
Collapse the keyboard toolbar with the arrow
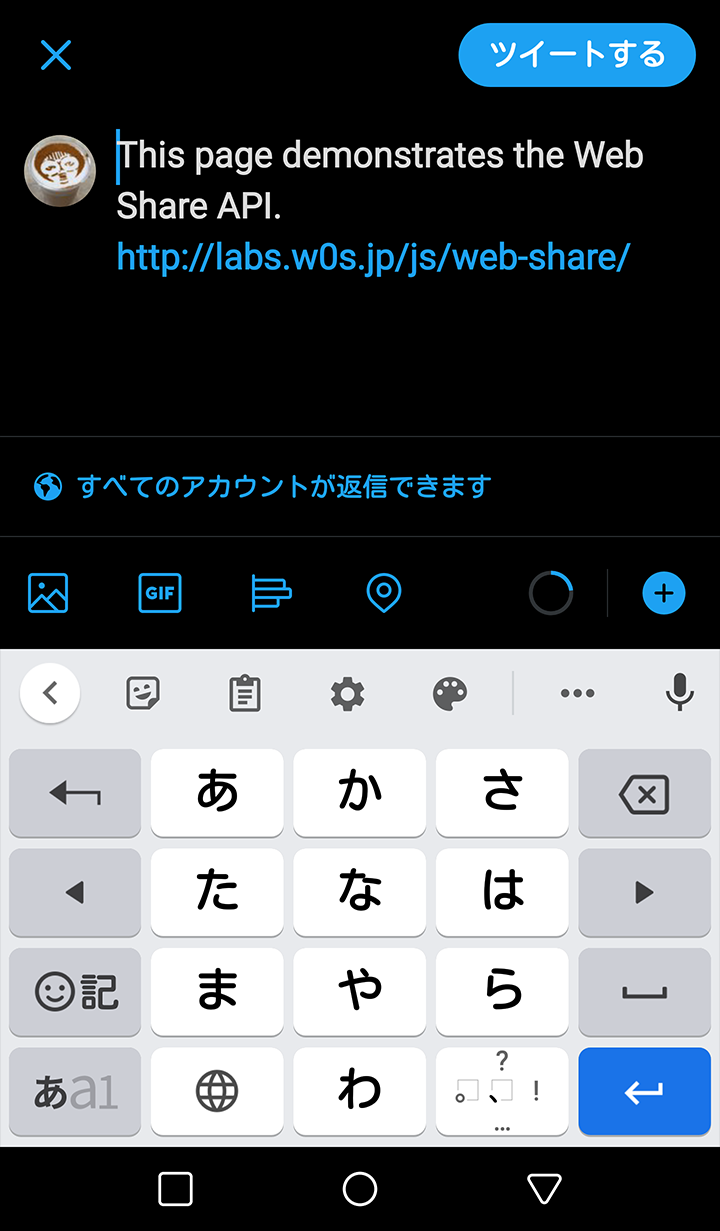(50, 693)
